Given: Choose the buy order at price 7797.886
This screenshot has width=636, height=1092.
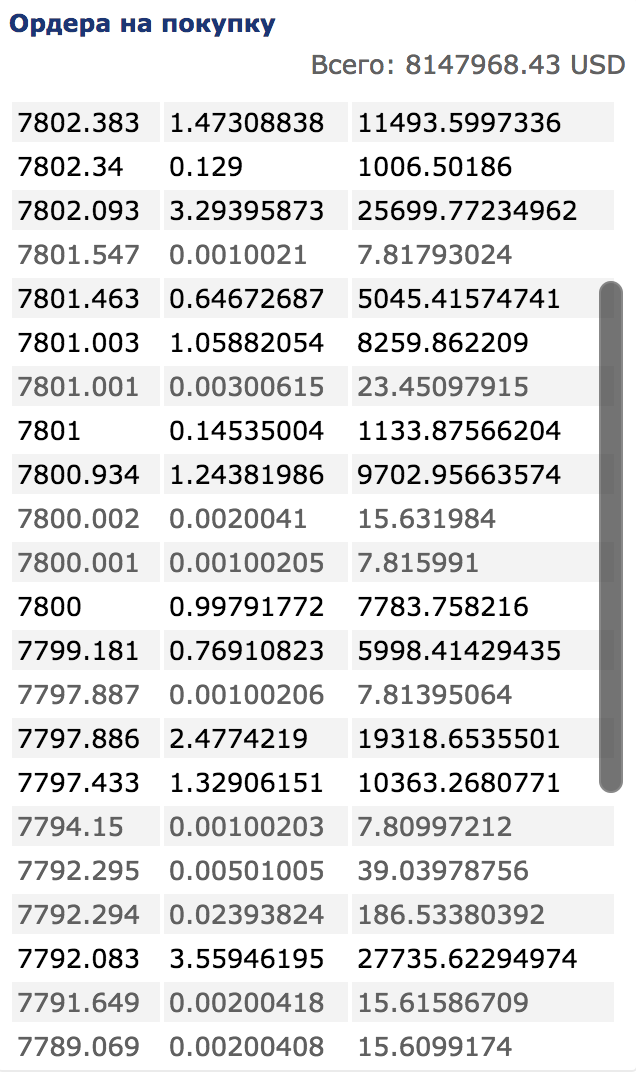Looking at the screenshot, I should pyautogui.click(x=313, y=738).
